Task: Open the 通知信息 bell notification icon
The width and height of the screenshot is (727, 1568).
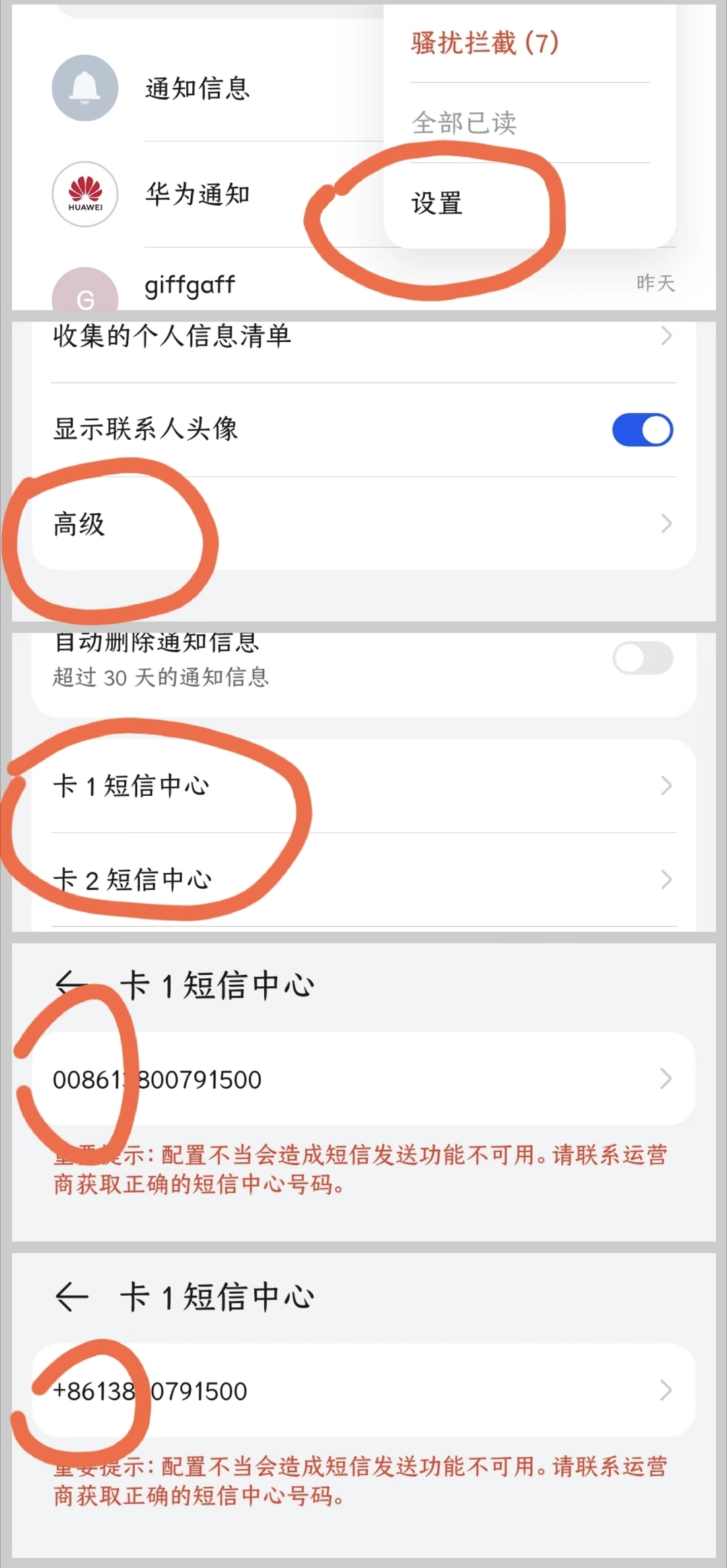Action: point(85,90)
